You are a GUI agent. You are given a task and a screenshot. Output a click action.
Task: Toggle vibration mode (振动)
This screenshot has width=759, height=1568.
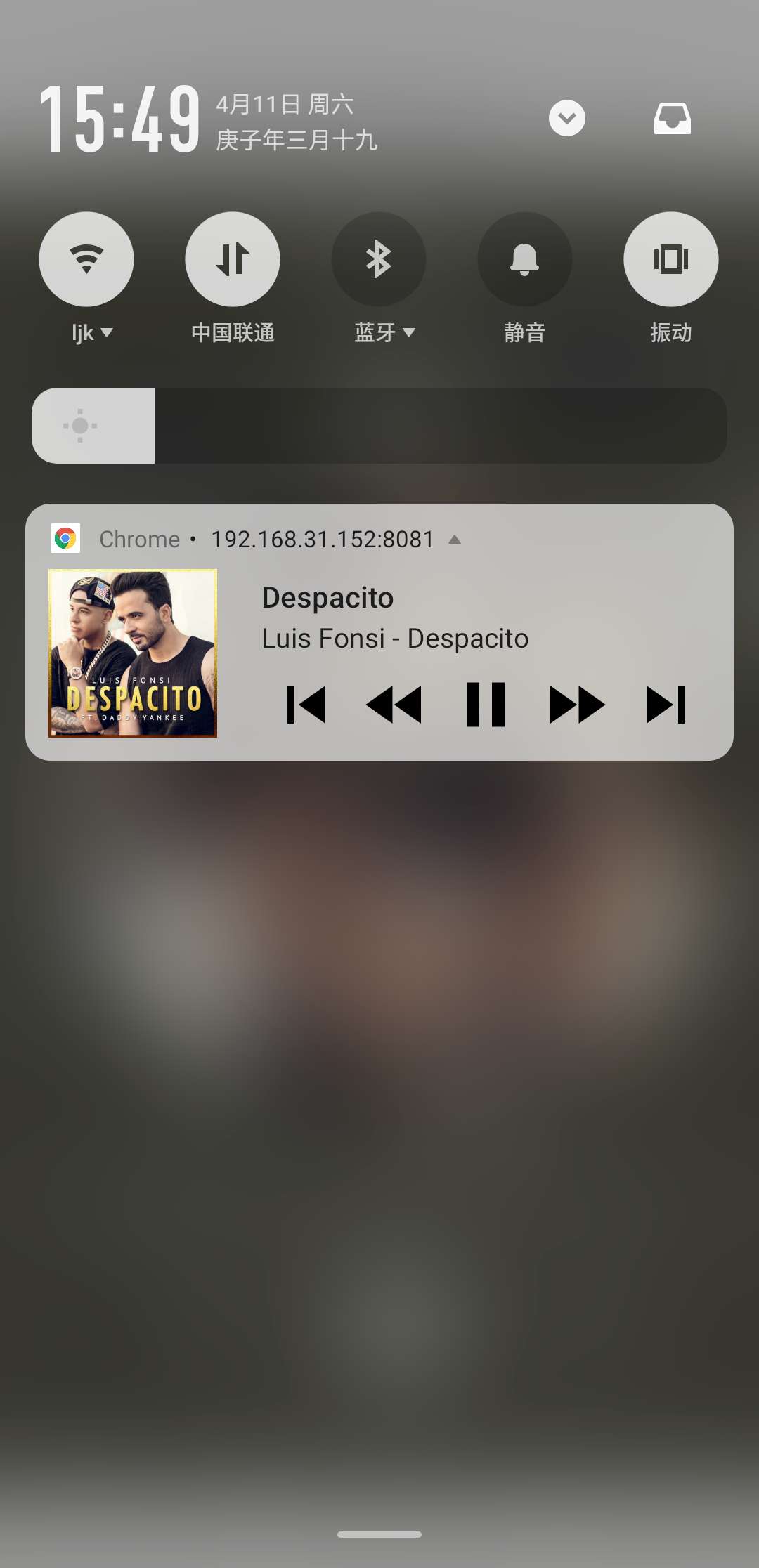tap(670, 259)
